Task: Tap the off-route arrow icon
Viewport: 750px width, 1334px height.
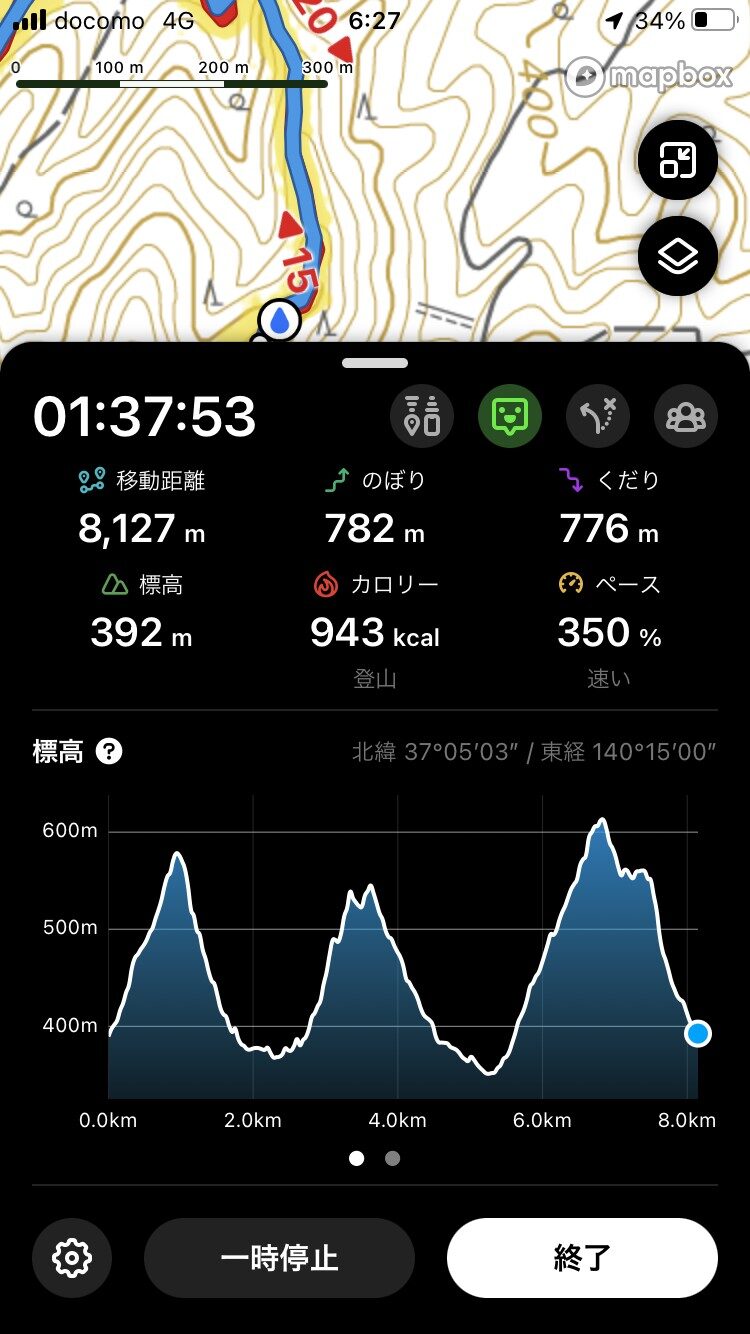Action: [597, 416]
